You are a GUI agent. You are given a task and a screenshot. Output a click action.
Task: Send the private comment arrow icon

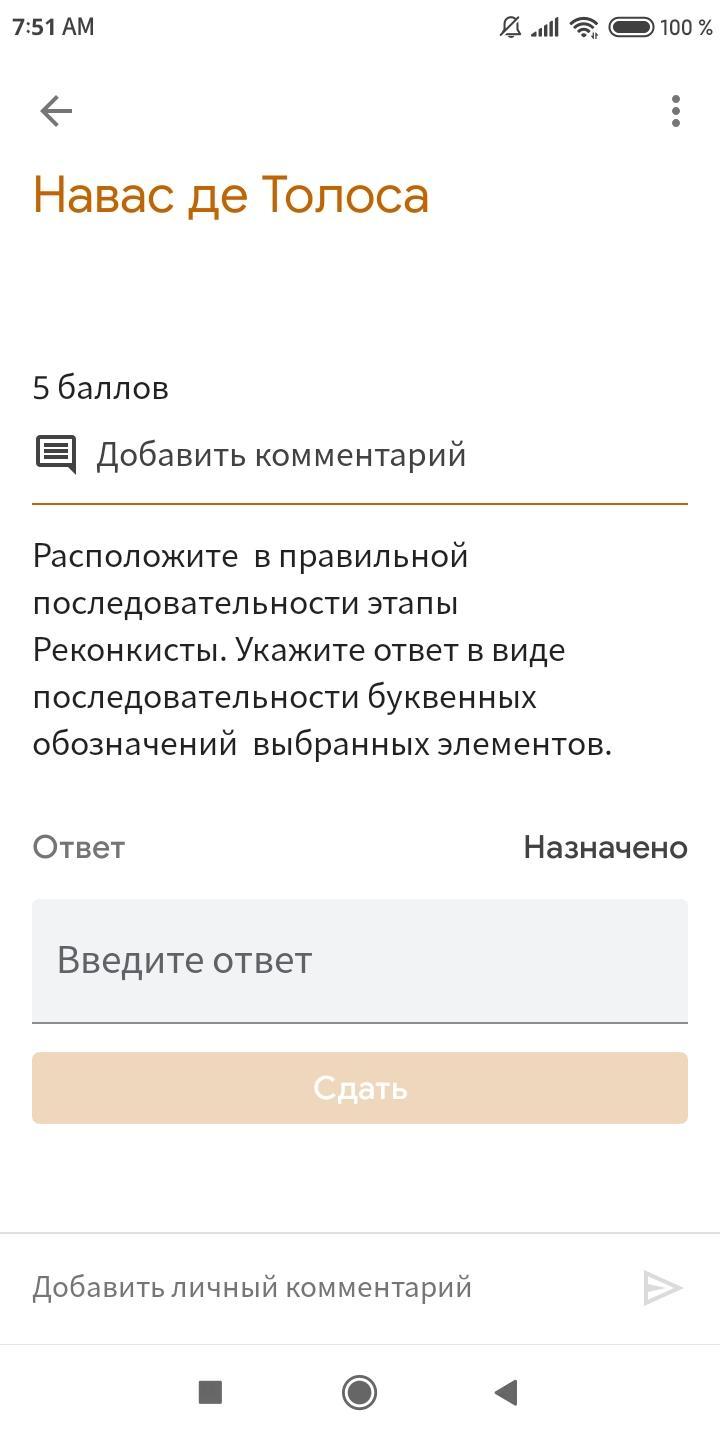click(662, 1288)
